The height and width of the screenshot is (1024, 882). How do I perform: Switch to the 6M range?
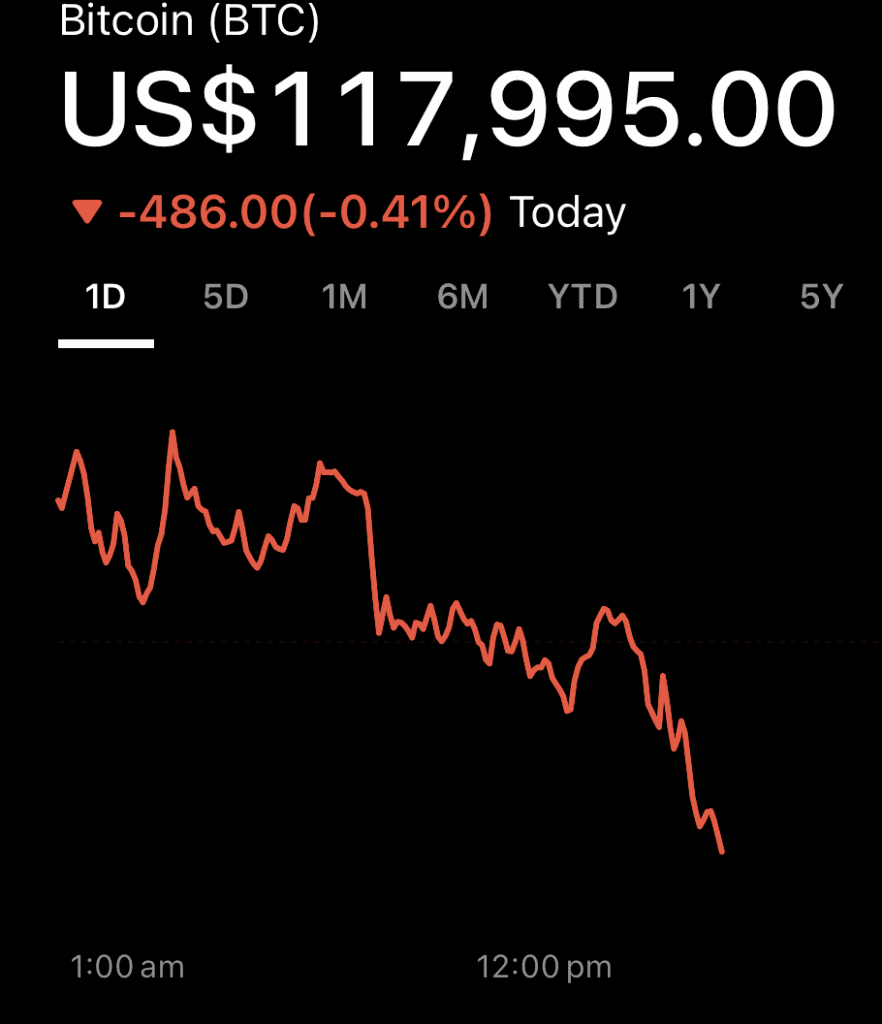click(463, 297)
